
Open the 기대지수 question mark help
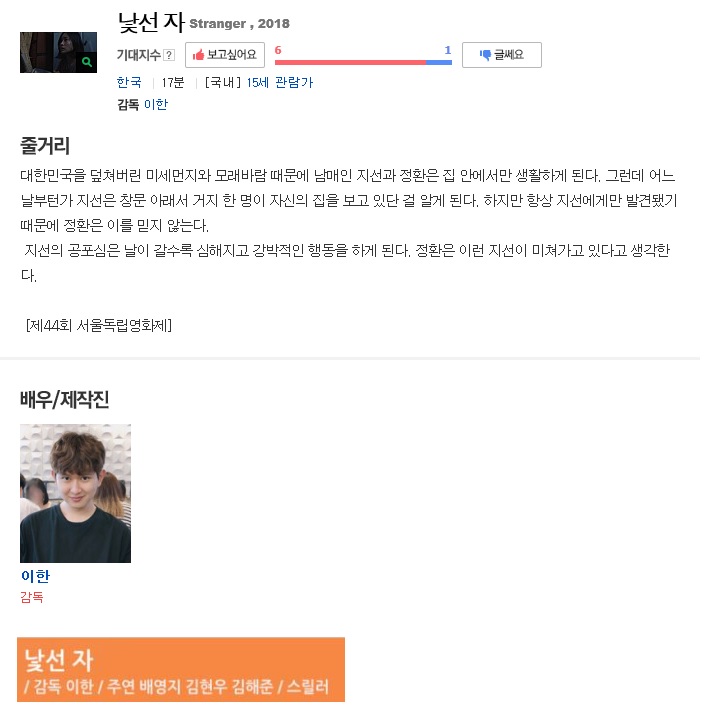tap(169, 55)
